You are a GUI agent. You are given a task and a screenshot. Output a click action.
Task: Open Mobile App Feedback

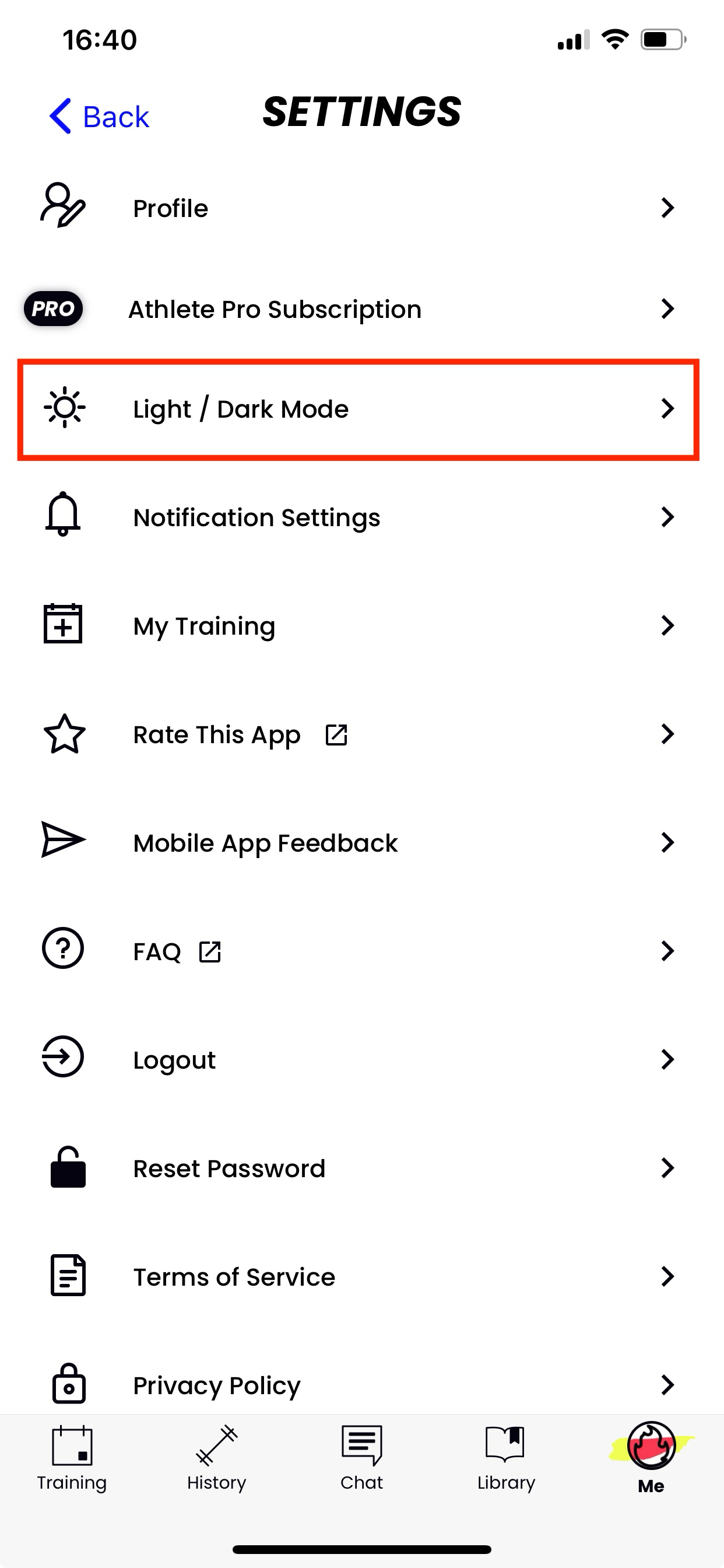pos(362,842)
